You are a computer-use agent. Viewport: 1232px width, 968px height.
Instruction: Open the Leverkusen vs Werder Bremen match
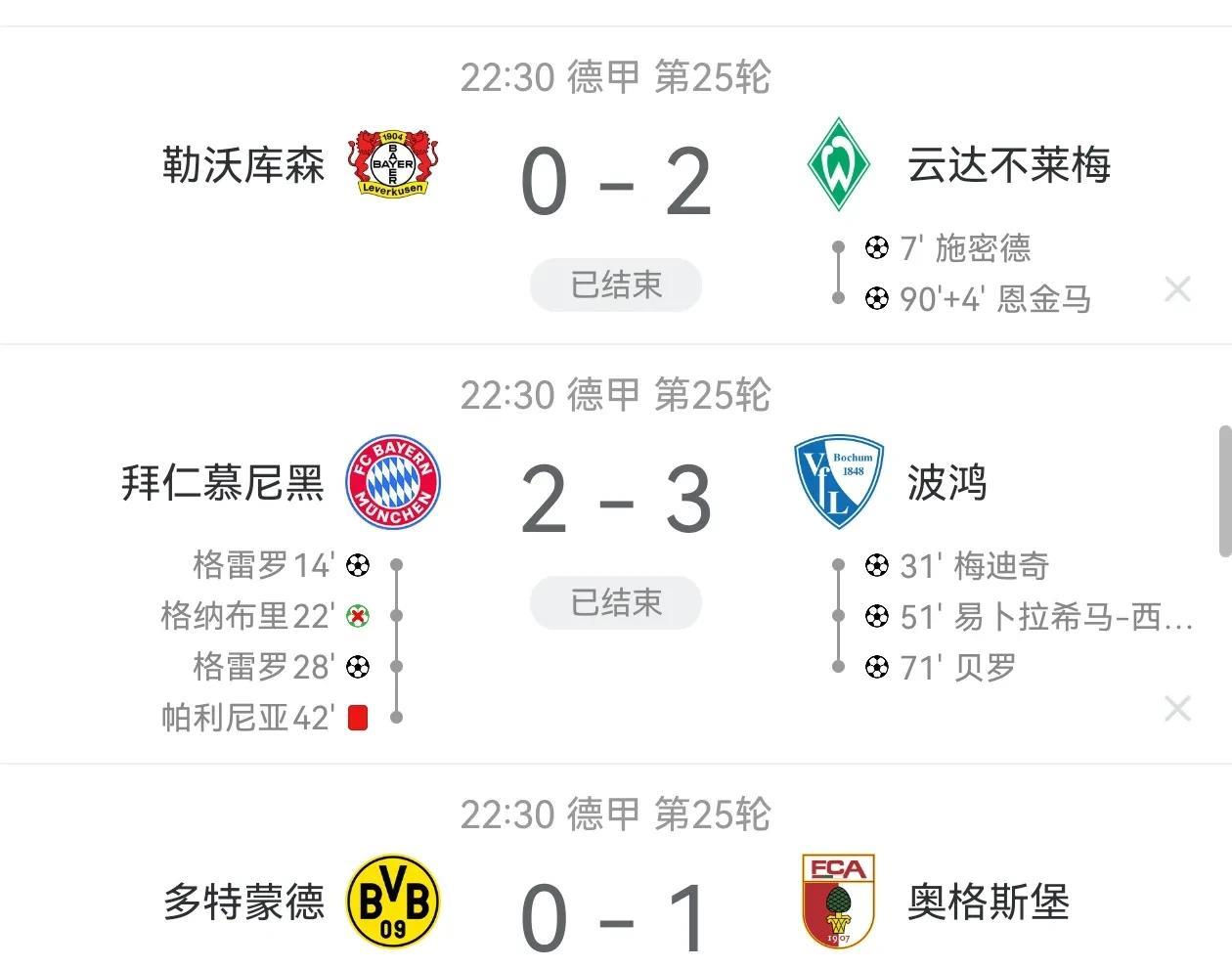point(616,183)
